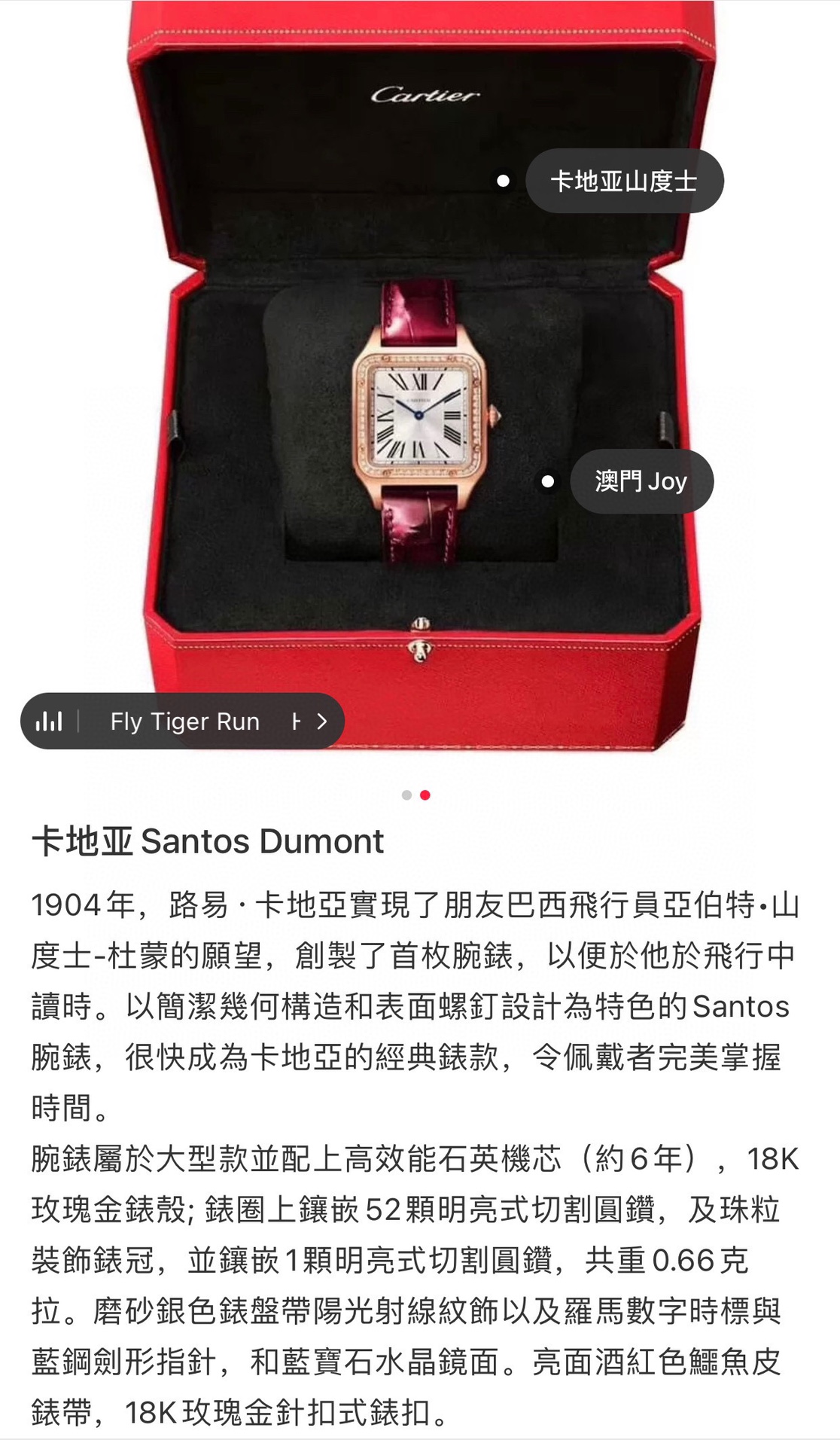The image size is (840, 1446).
Task: Open the Fly Tiger Run music chip
Action: click(183, 721)
